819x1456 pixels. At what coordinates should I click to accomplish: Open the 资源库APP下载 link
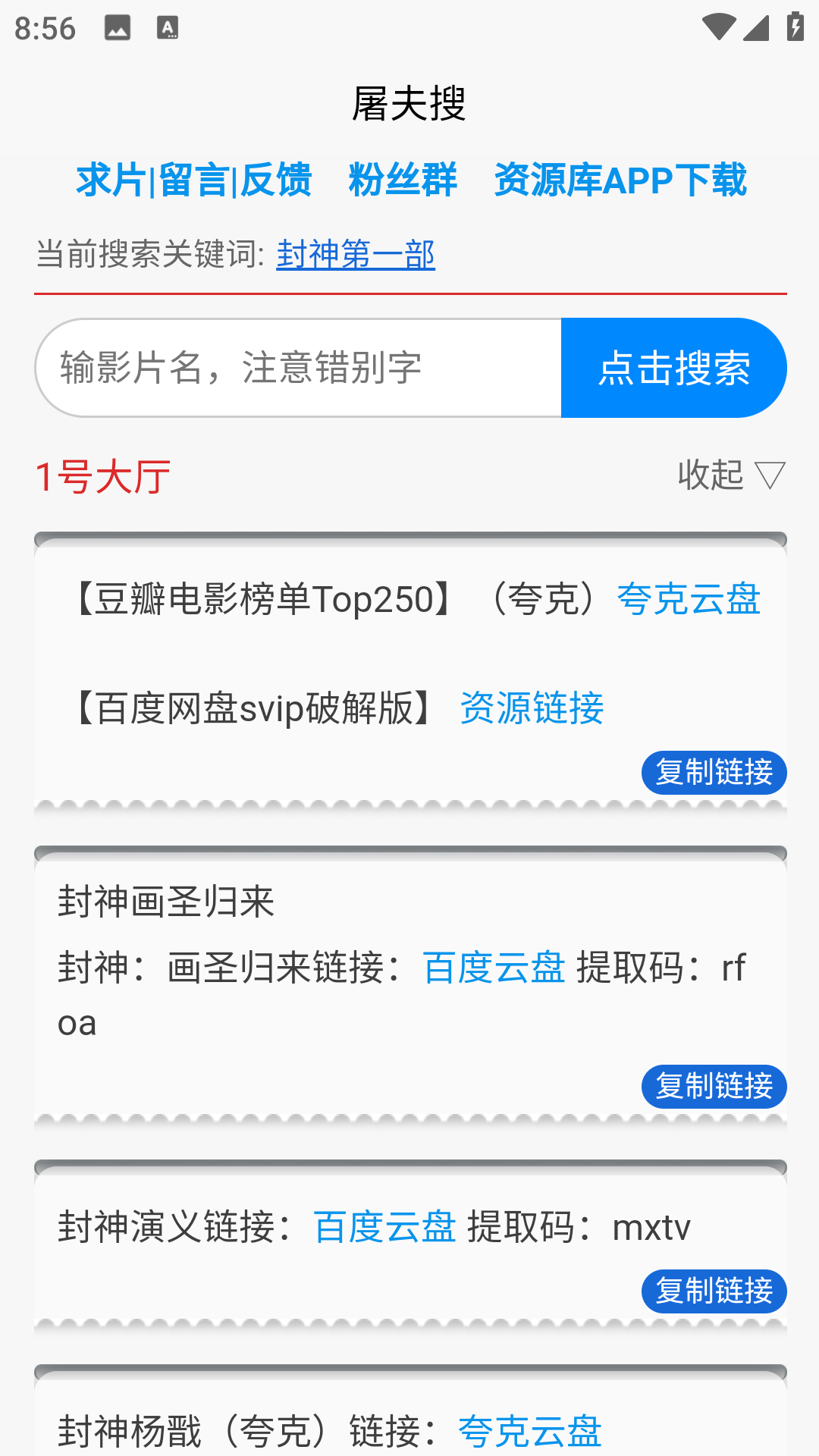coord(620,180)
